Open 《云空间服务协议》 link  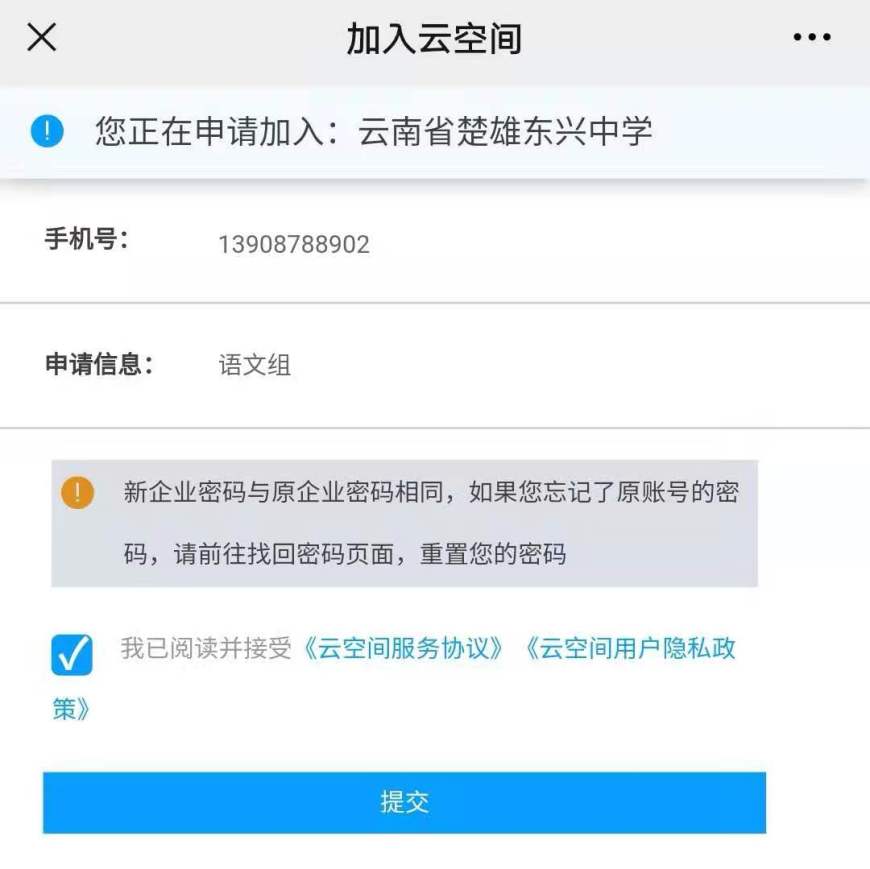coord(403,648)
